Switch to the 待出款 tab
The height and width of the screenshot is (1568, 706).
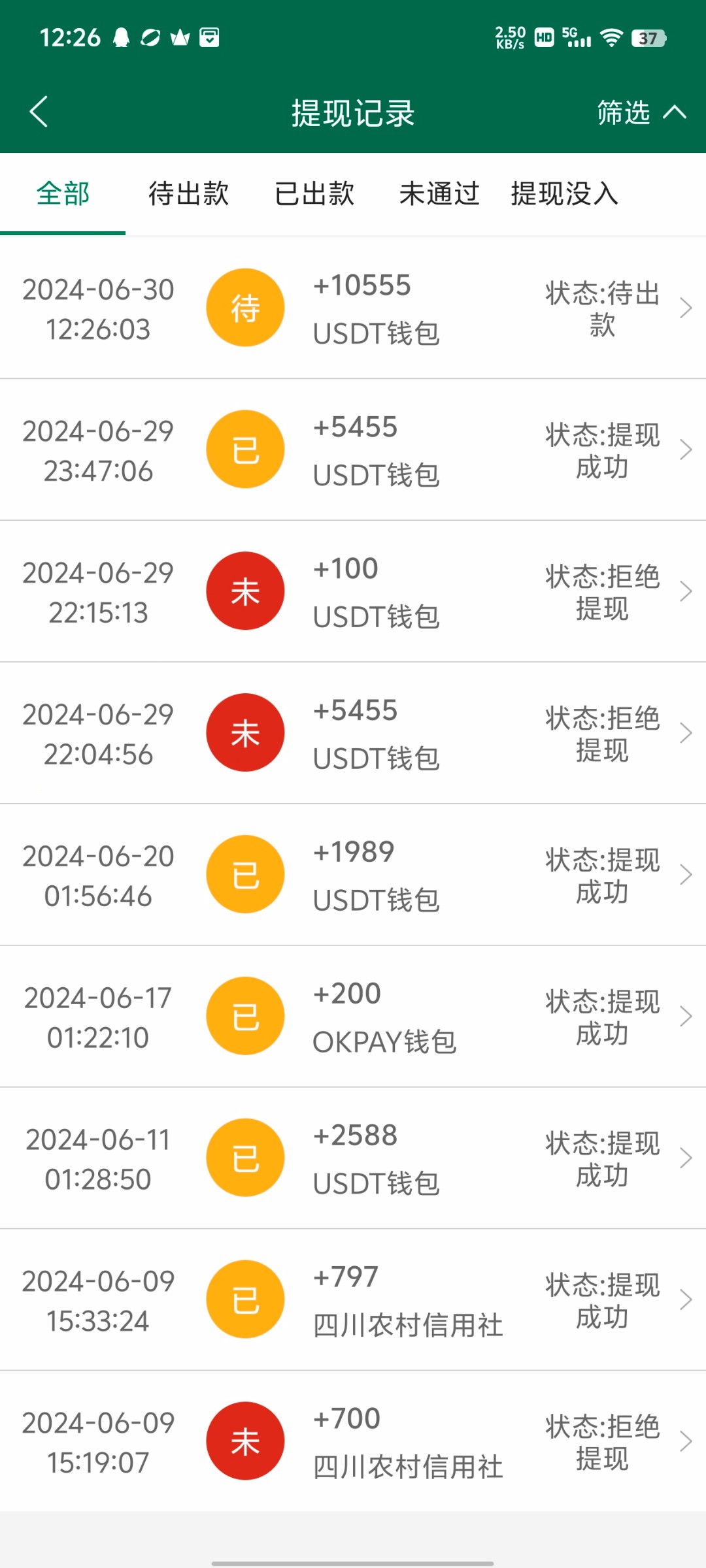(188, 194)
